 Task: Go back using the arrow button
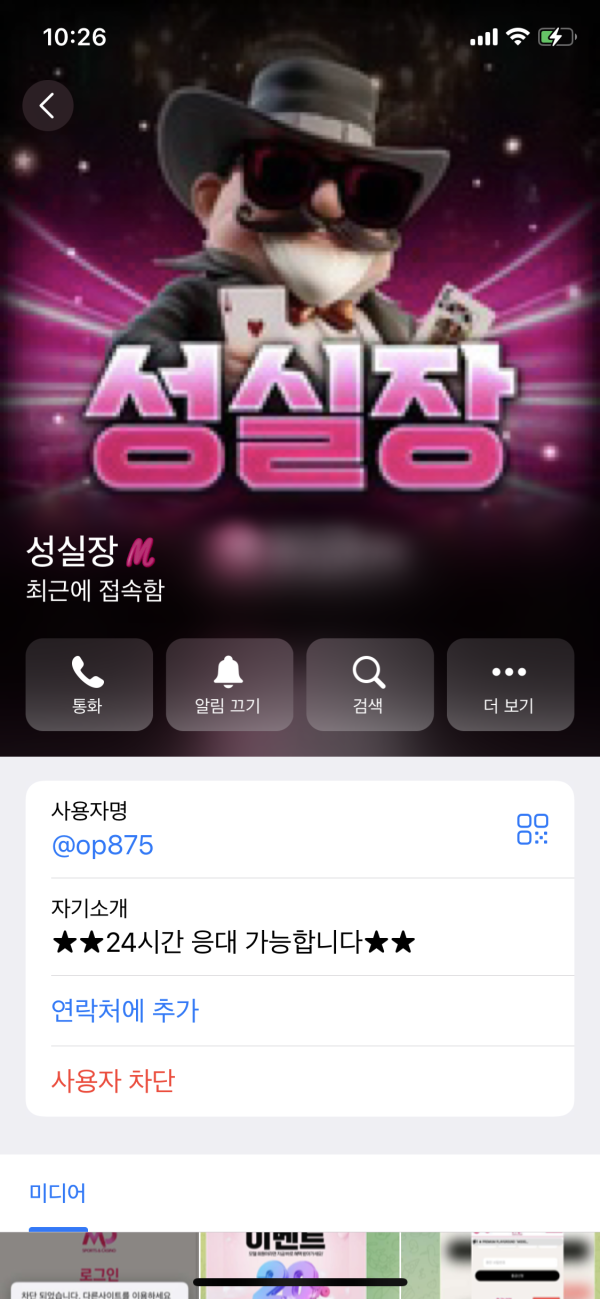click(x=48, y=105)
